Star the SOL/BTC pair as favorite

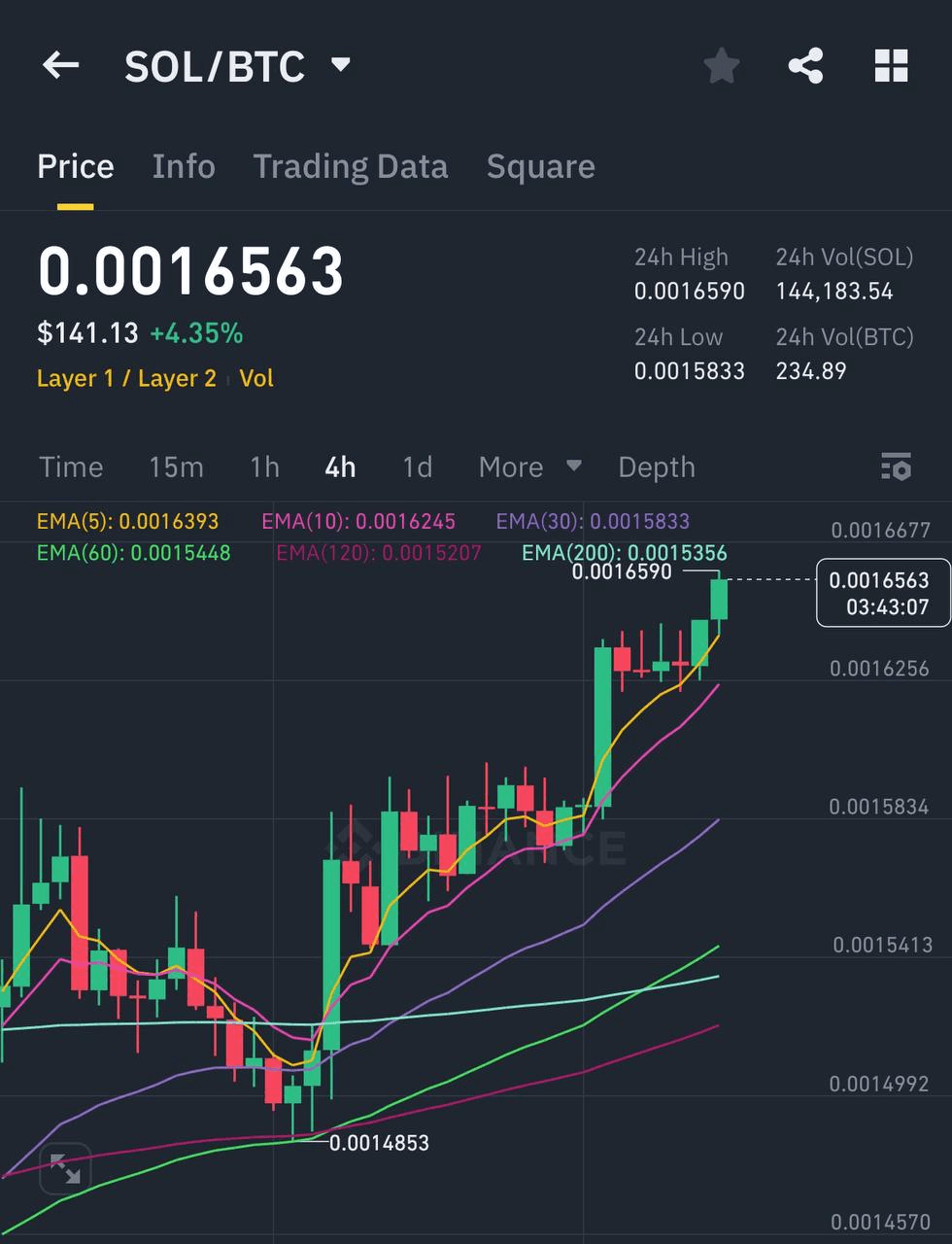(722, 65)
